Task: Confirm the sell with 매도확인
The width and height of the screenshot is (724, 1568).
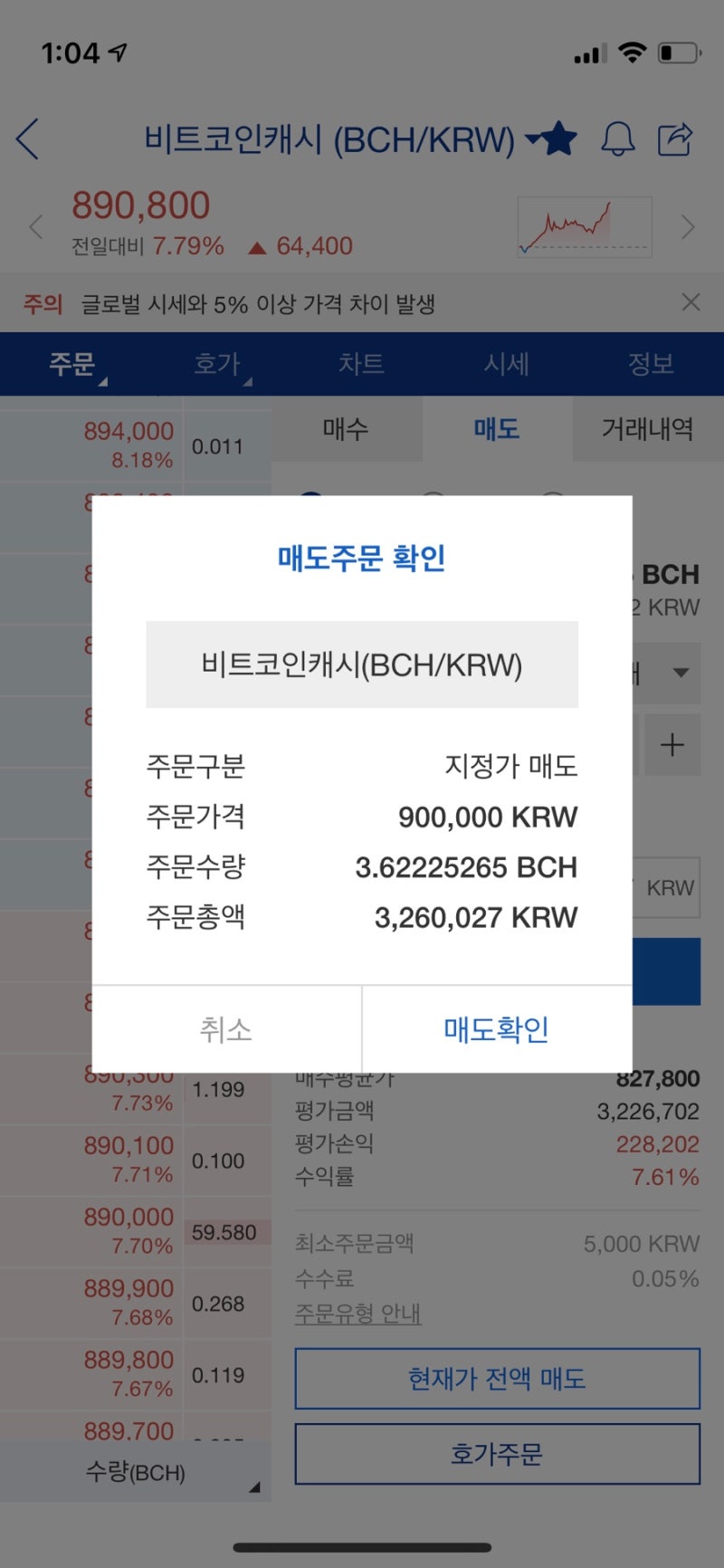Action: 496,1028
